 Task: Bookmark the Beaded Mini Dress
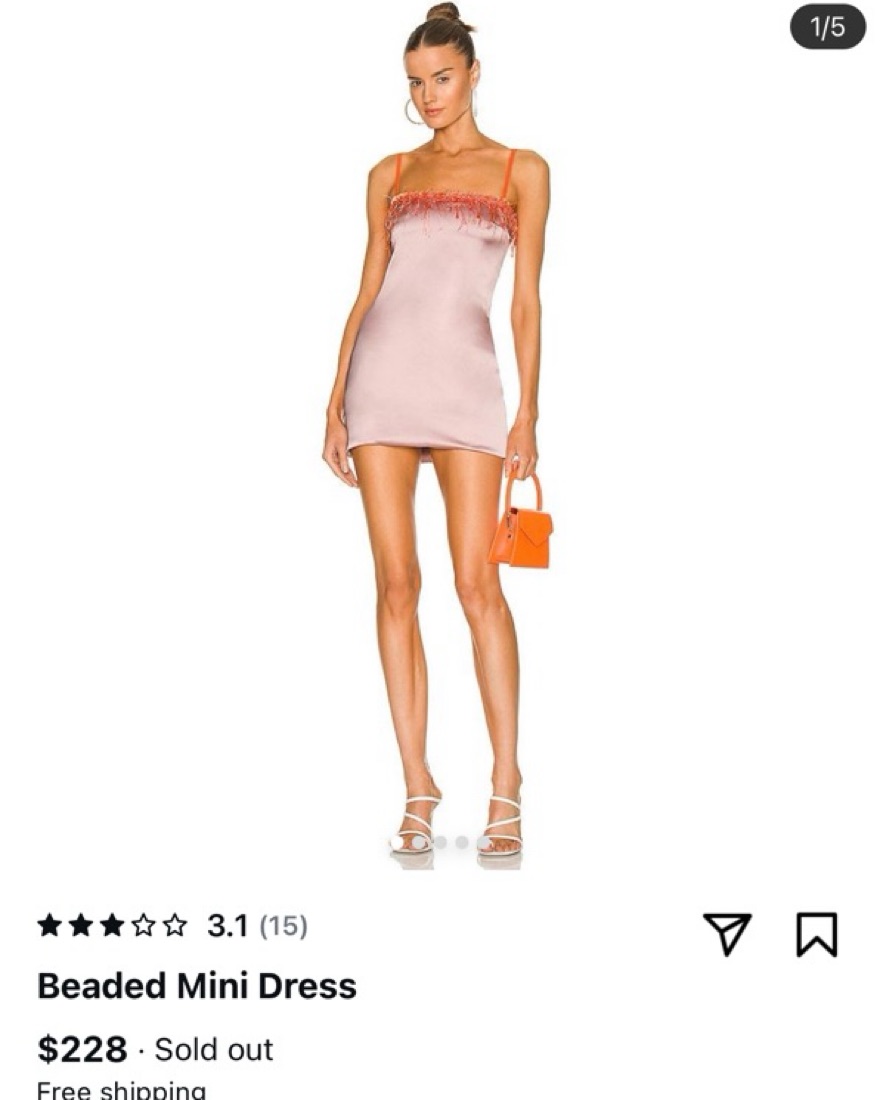[x=816, y=934]
